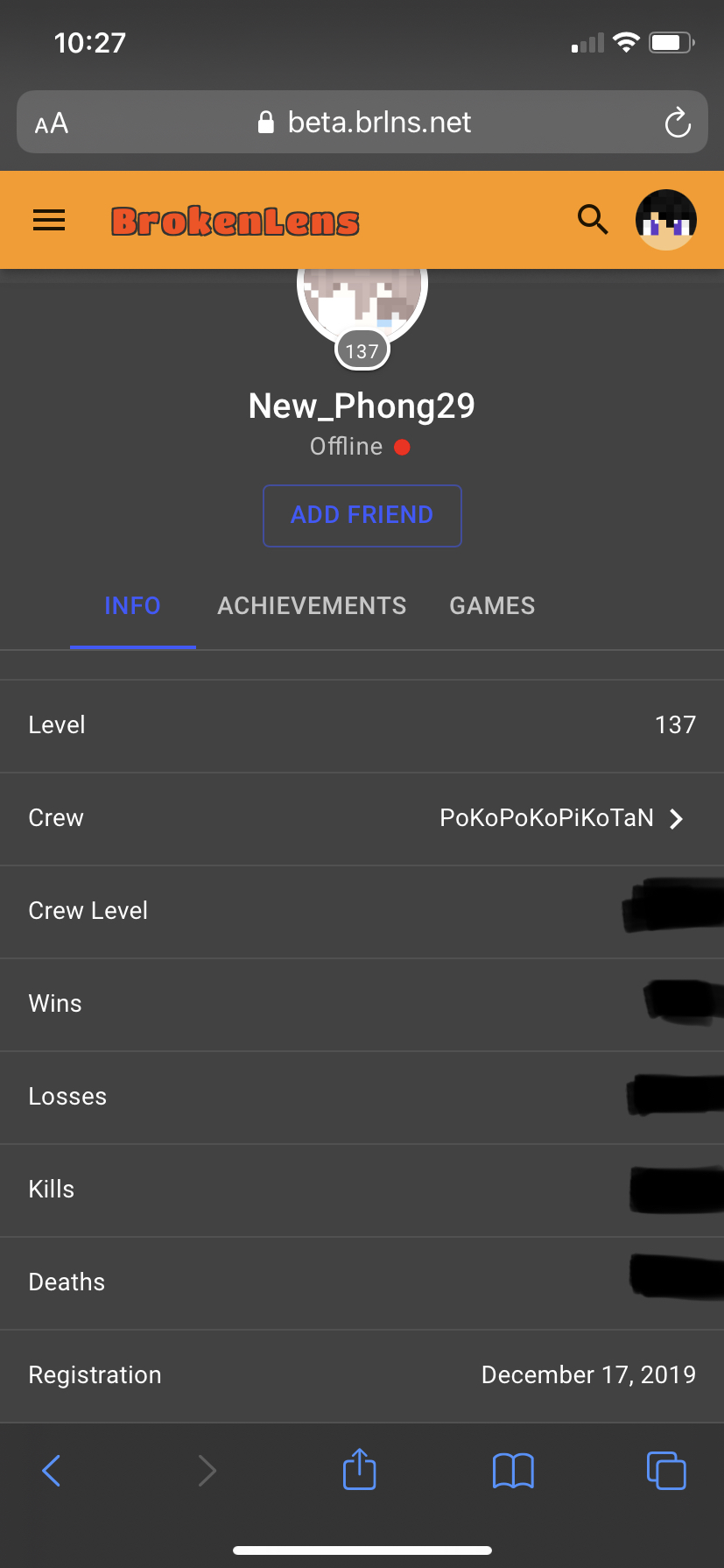The height and width of the screenshot is (1568, 724).
Task: Open the PoKoPoKoPiKoTaN crew row
Action: tap(362, 818)
